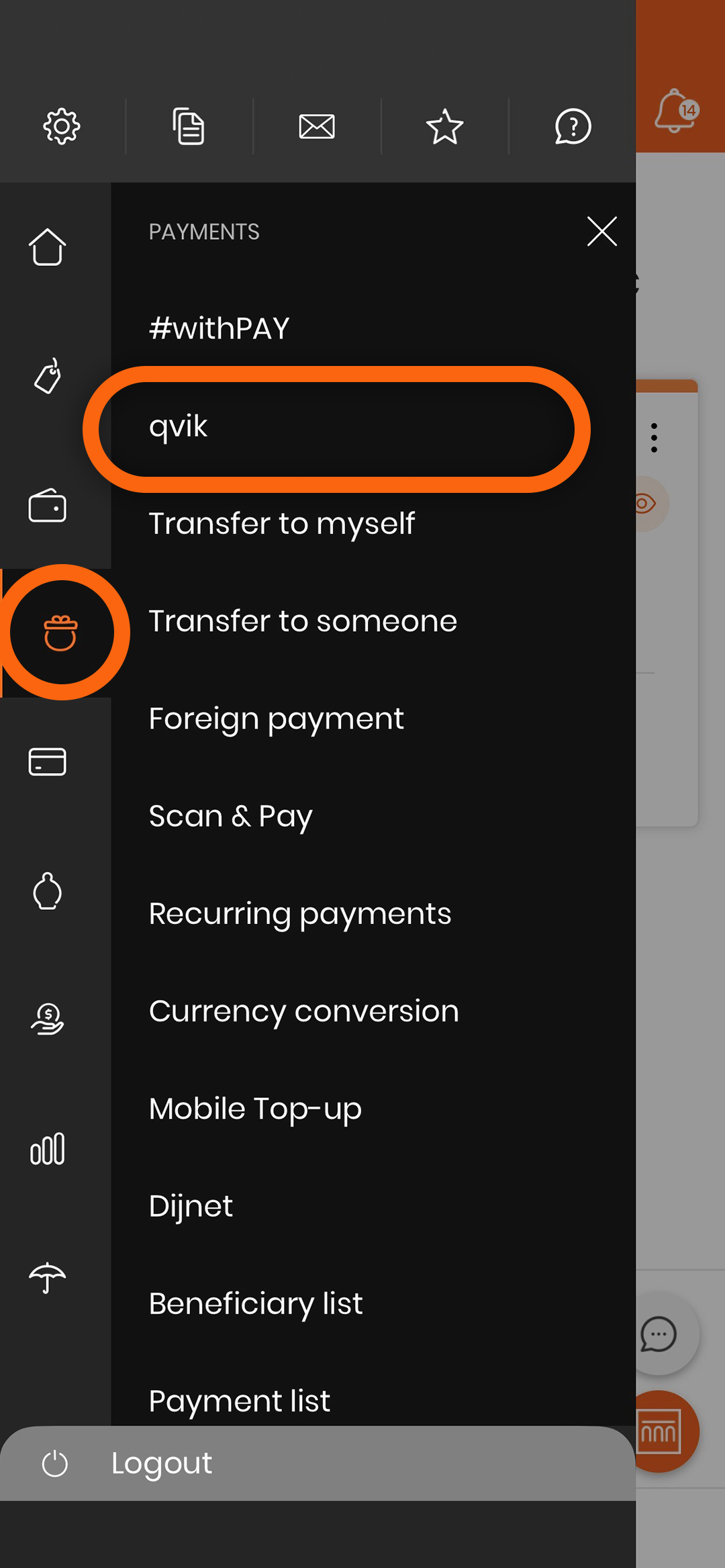The image size is (725, 1568).
Task: Choose Transfer to myself
Action: click(282, 524)
